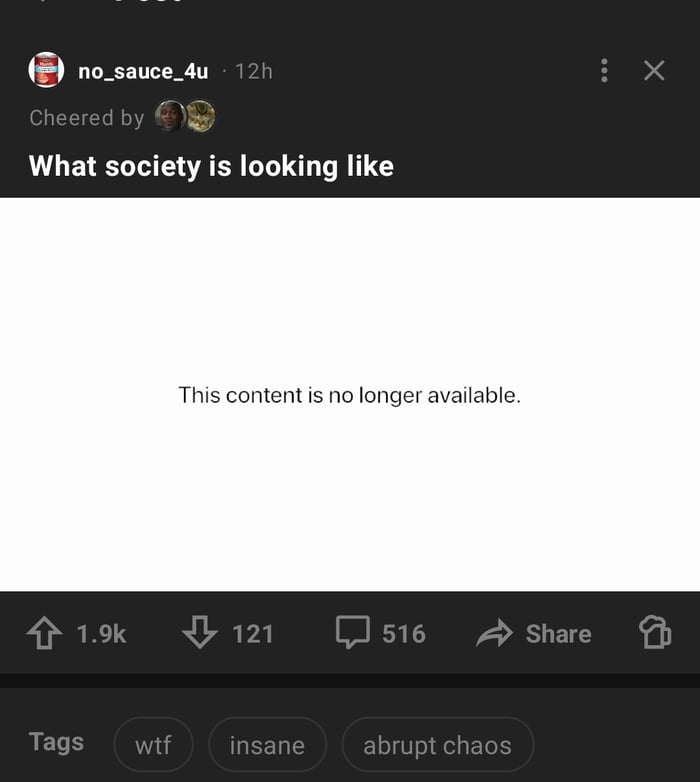The height and width of the screenshot is (782, 700).
Task: Open the insane tag
Action: pos(267,745)
